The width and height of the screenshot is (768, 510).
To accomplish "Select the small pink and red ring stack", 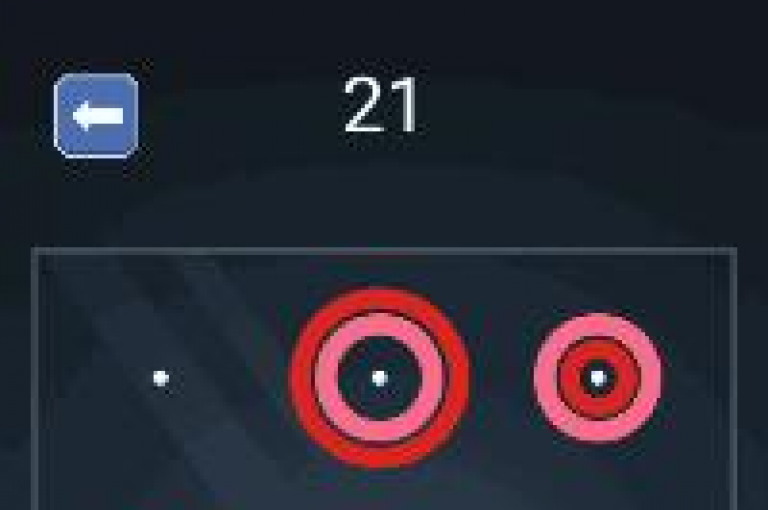I will point(597,378).
